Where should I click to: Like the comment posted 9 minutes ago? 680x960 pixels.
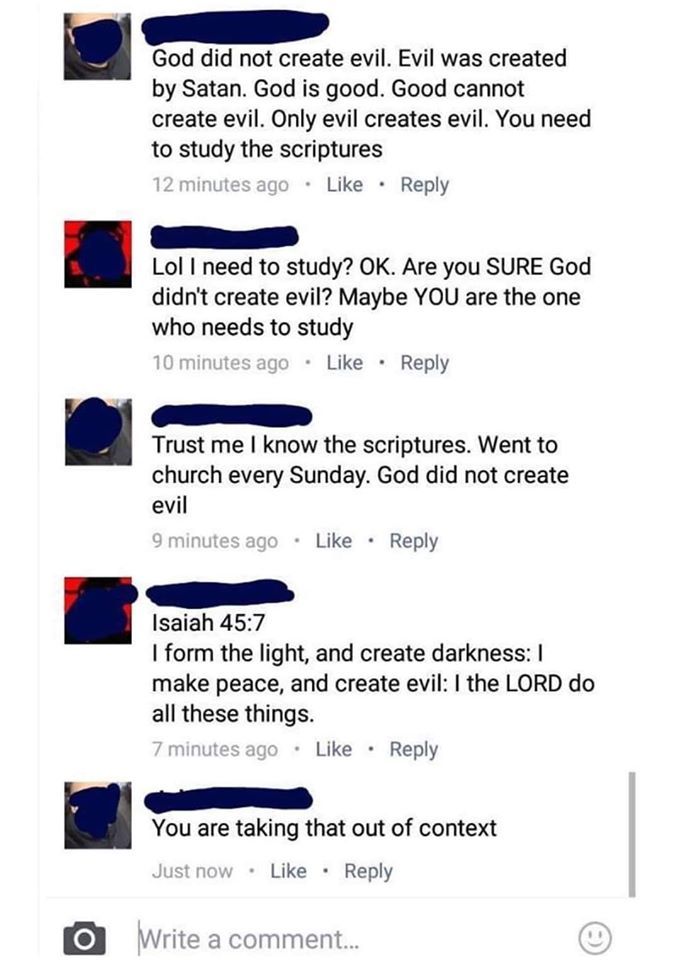[334, 541]
